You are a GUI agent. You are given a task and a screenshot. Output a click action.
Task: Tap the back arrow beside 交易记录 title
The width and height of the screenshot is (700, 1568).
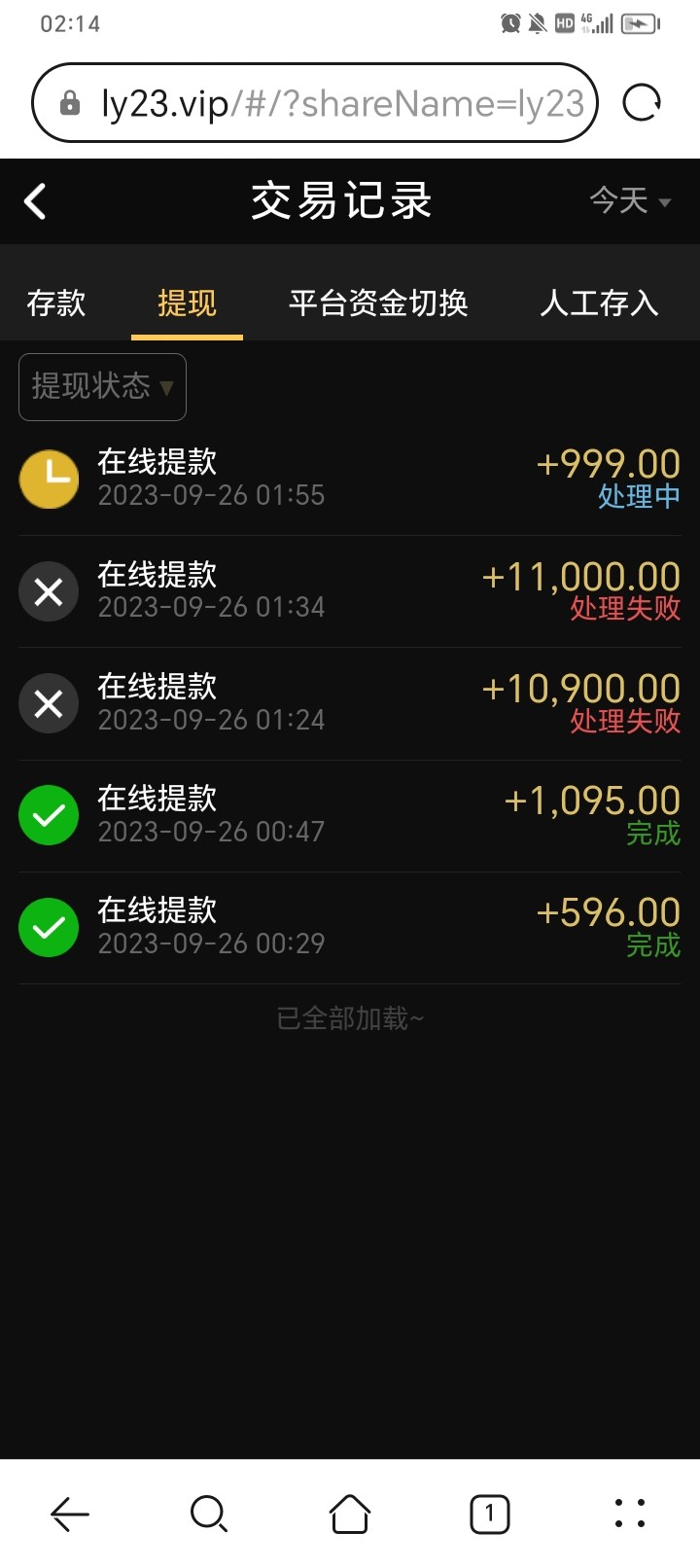coord(35,201)
